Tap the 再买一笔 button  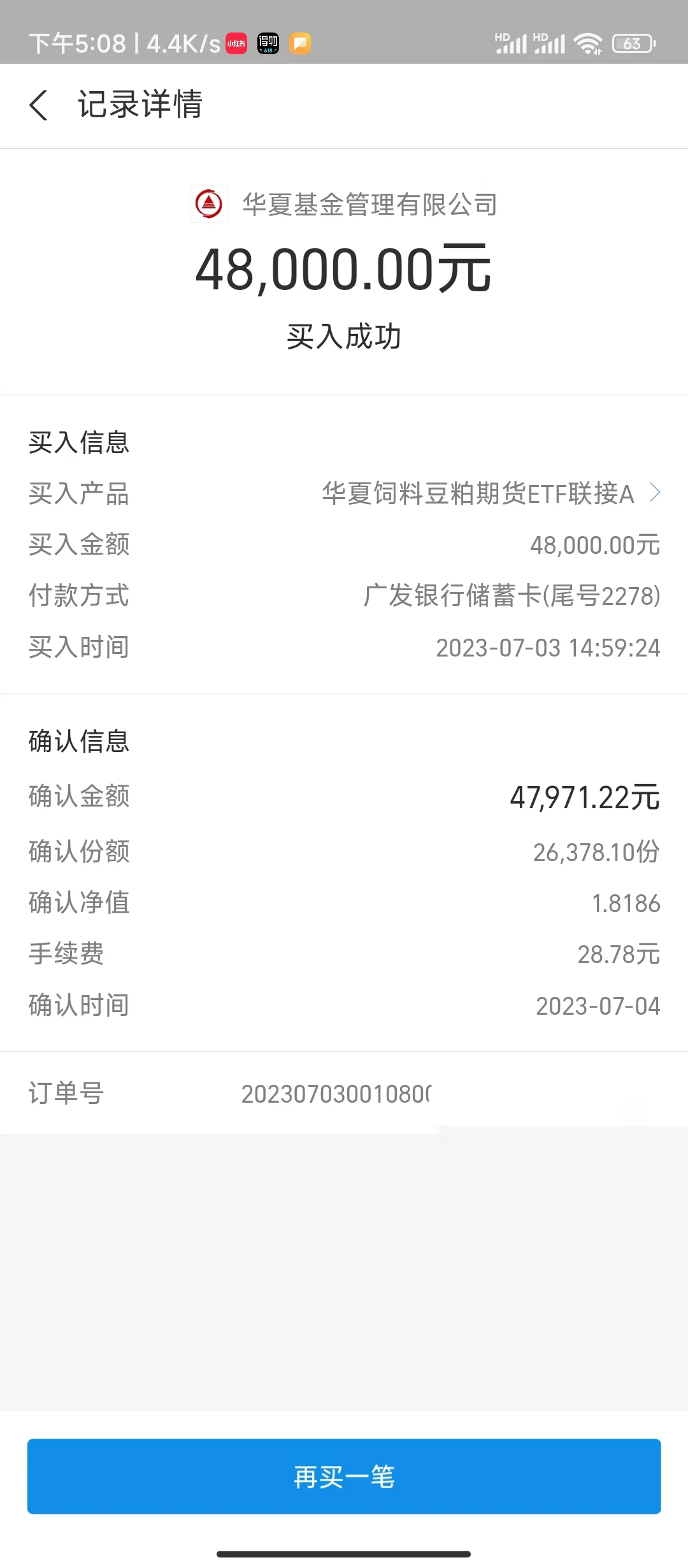(x=344, y=1476)
